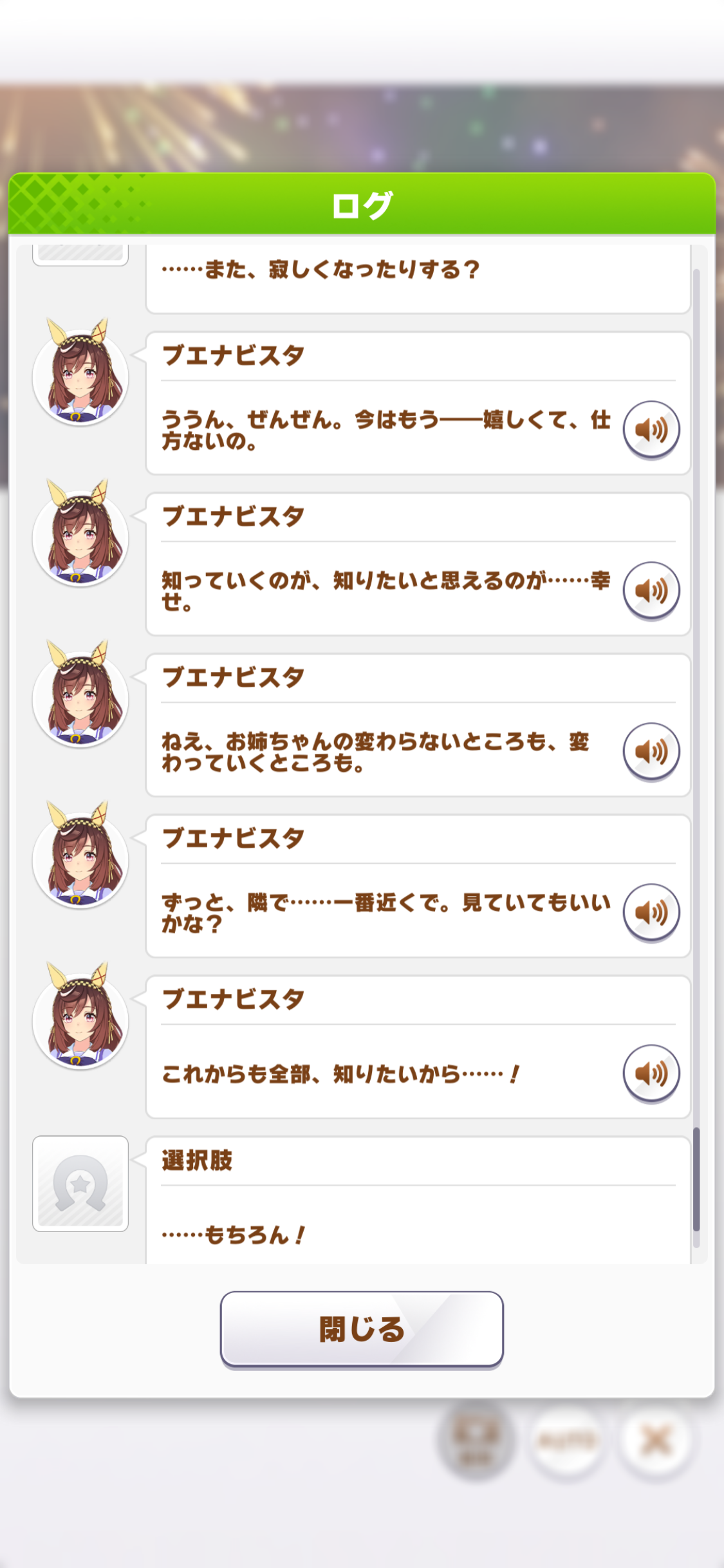724x1568 pixels.
Task: Play voice for "ねえ、お姉ちゃんの" line
Action: [x=651, y=751]
